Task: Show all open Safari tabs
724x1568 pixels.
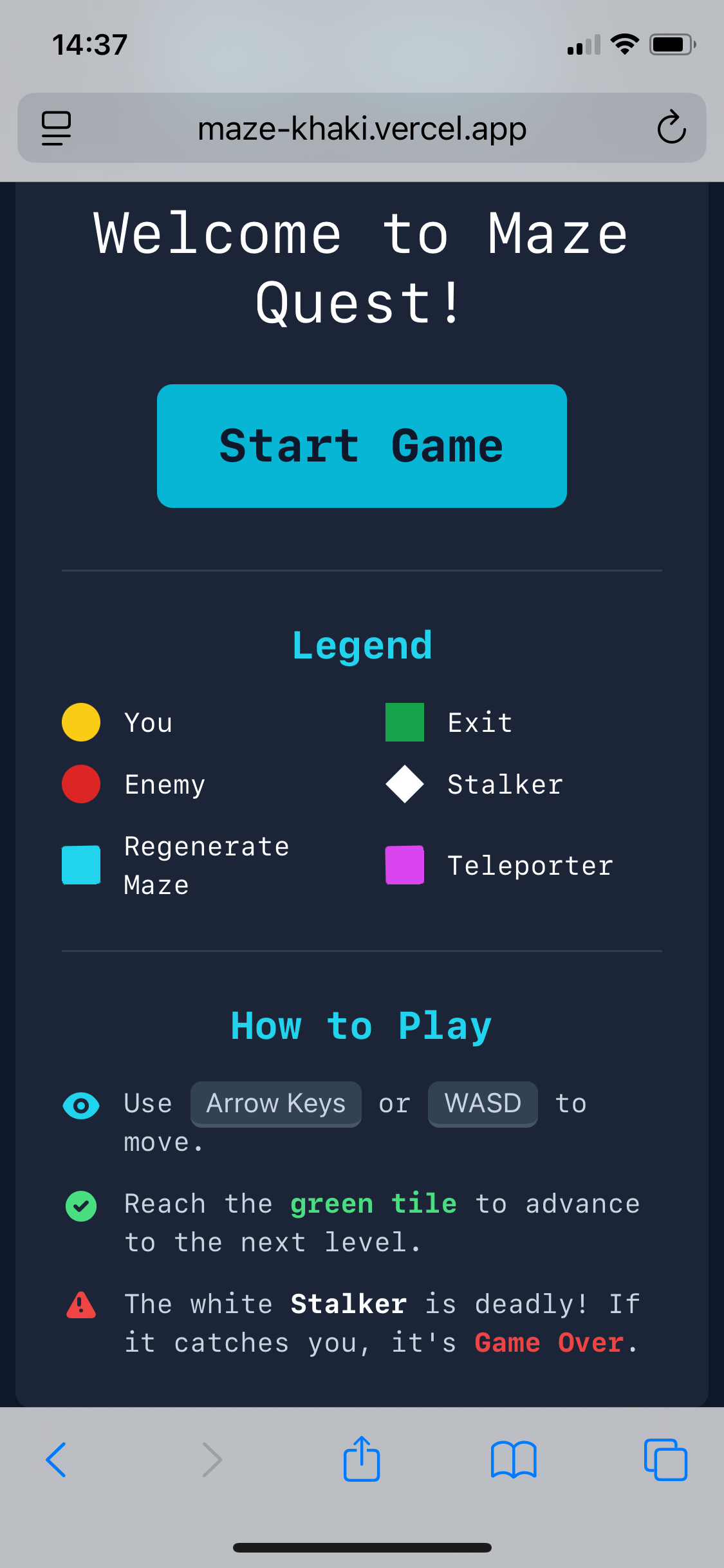Action: 665,1460
